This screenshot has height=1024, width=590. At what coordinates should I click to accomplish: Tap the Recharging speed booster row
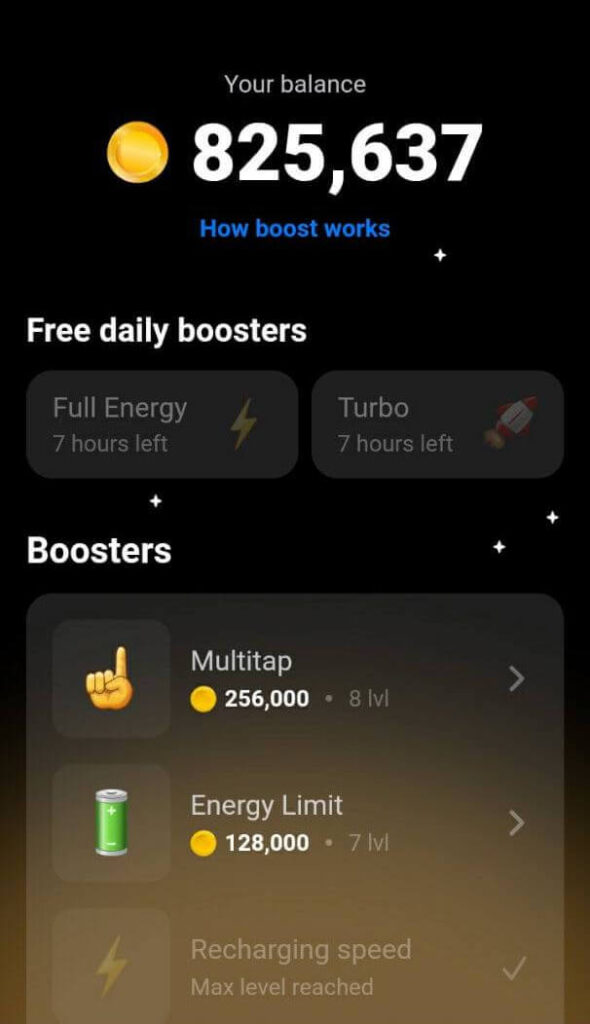click(295, 967)
